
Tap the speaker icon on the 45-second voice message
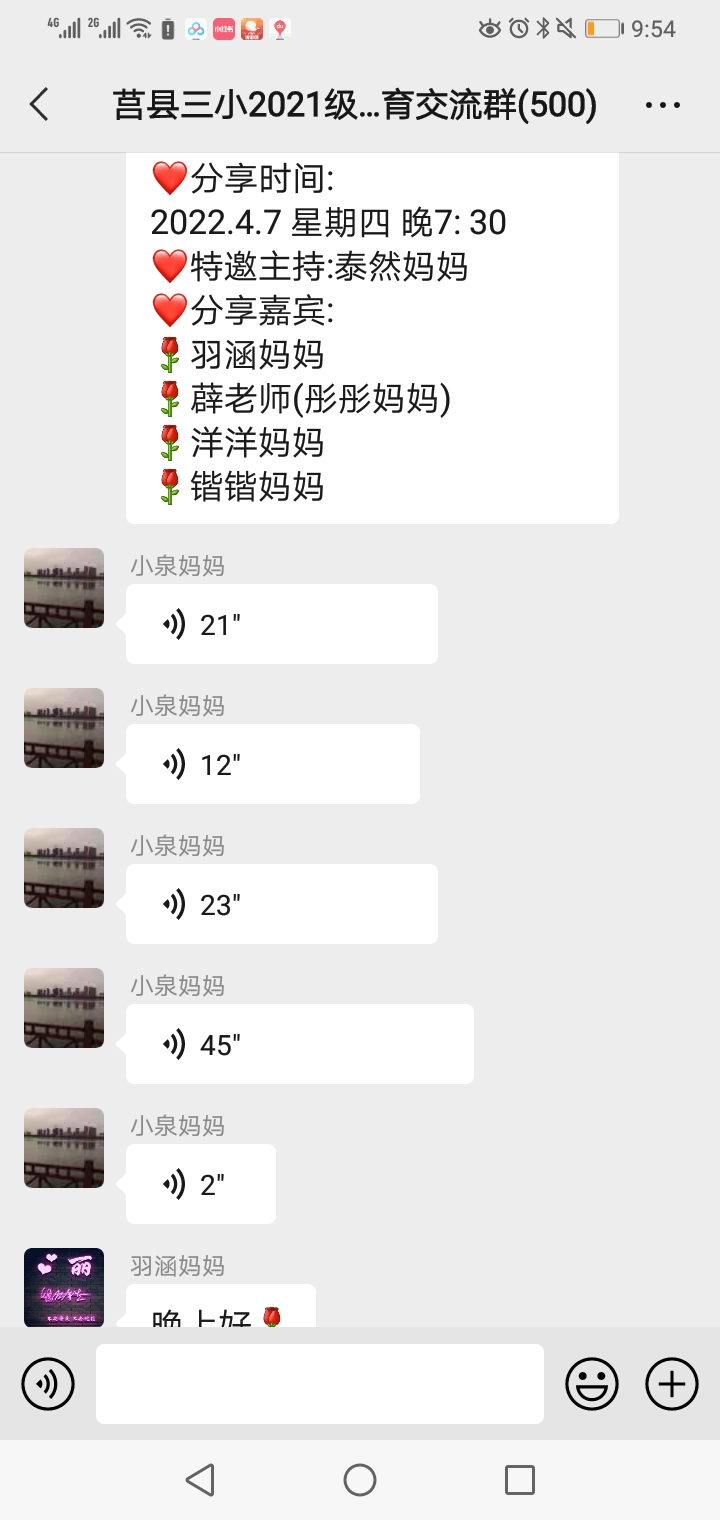click(x=172, y=1043)
